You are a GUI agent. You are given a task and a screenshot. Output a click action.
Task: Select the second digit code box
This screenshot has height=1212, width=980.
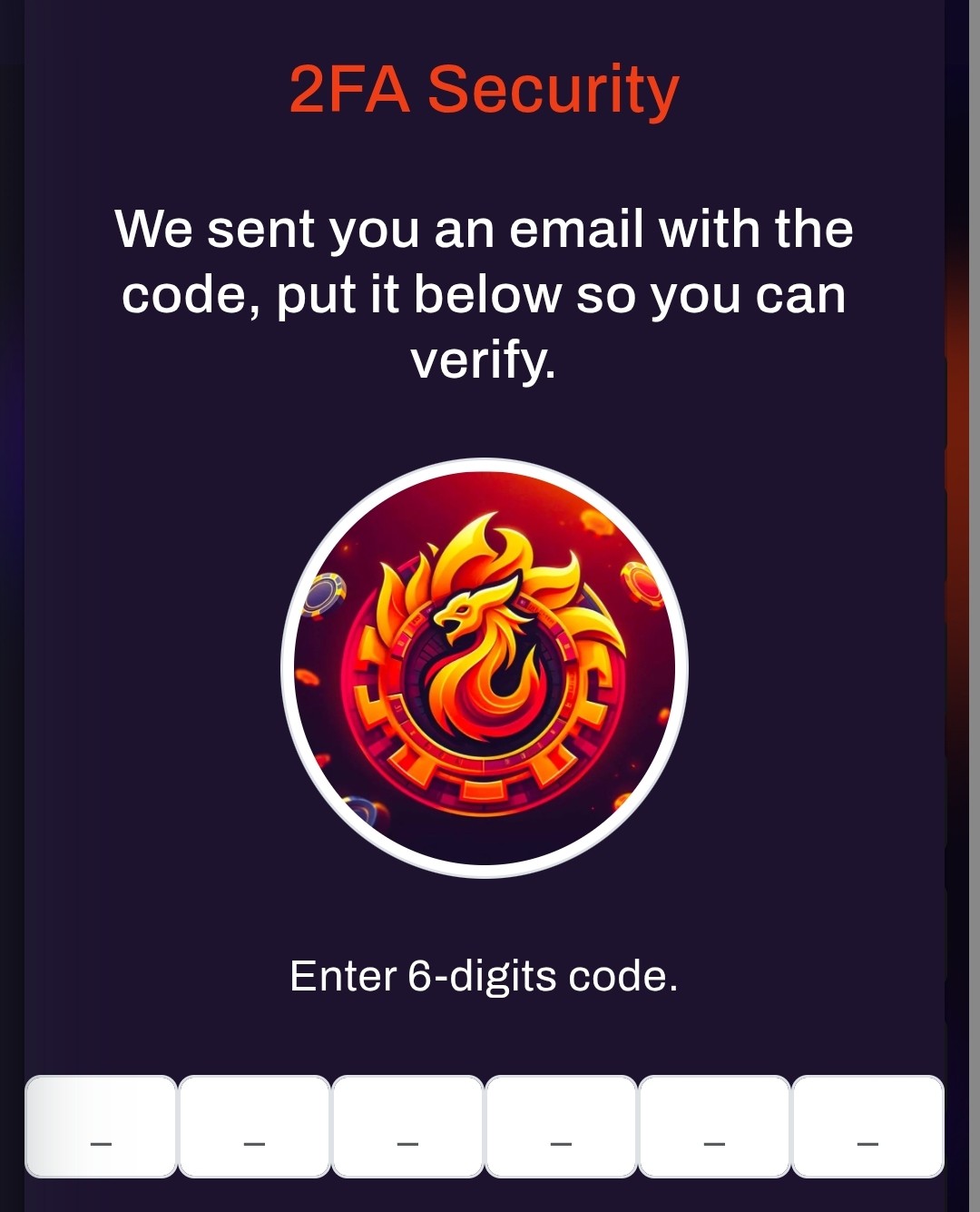[254, 1126]
